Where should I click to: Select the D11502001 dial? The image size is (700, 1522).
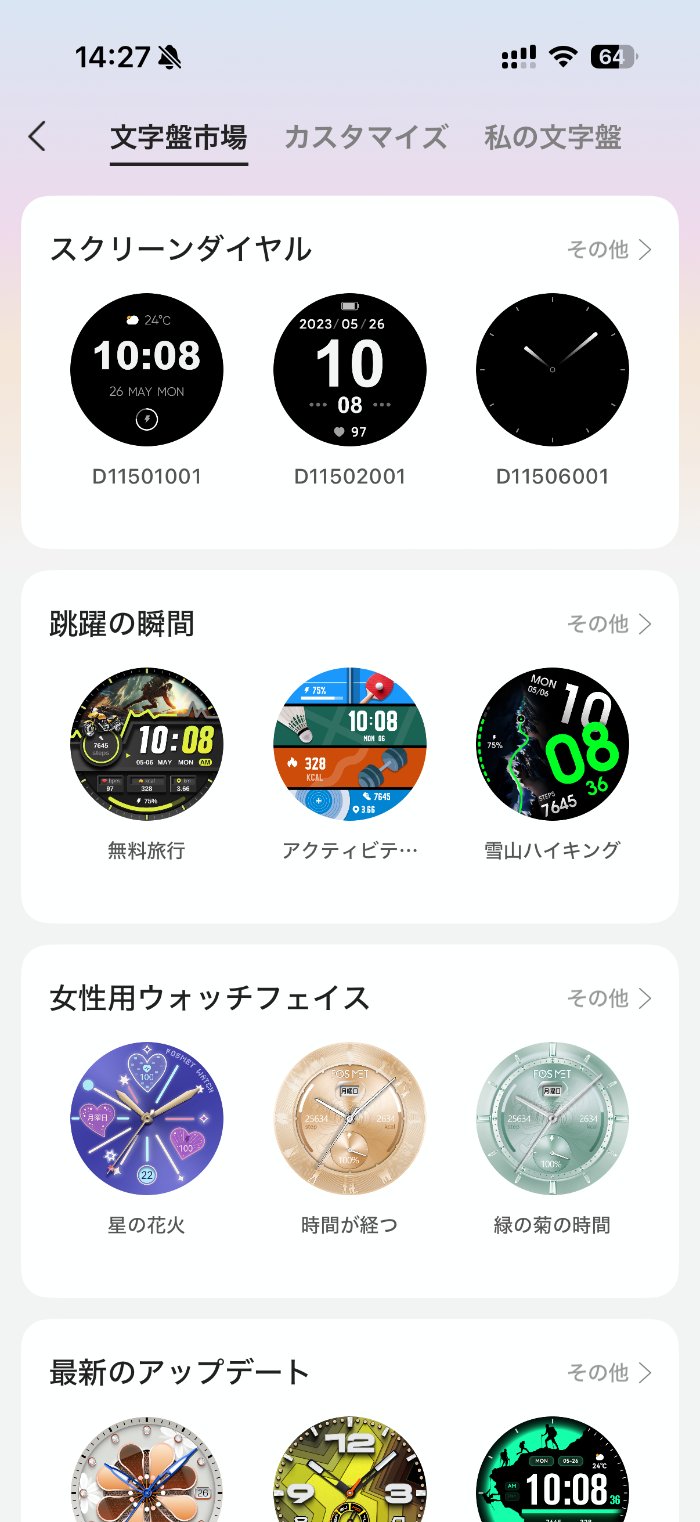click(350, 370)
